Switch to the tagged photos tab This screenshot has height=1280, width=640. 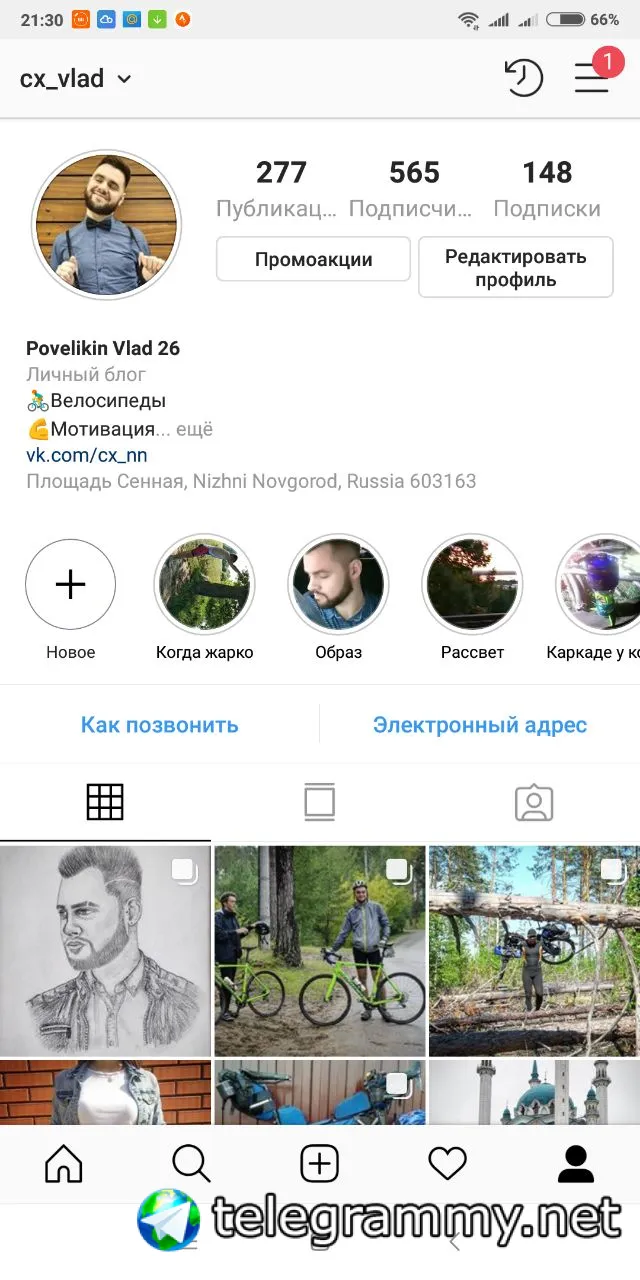click(x=533, y=802)
